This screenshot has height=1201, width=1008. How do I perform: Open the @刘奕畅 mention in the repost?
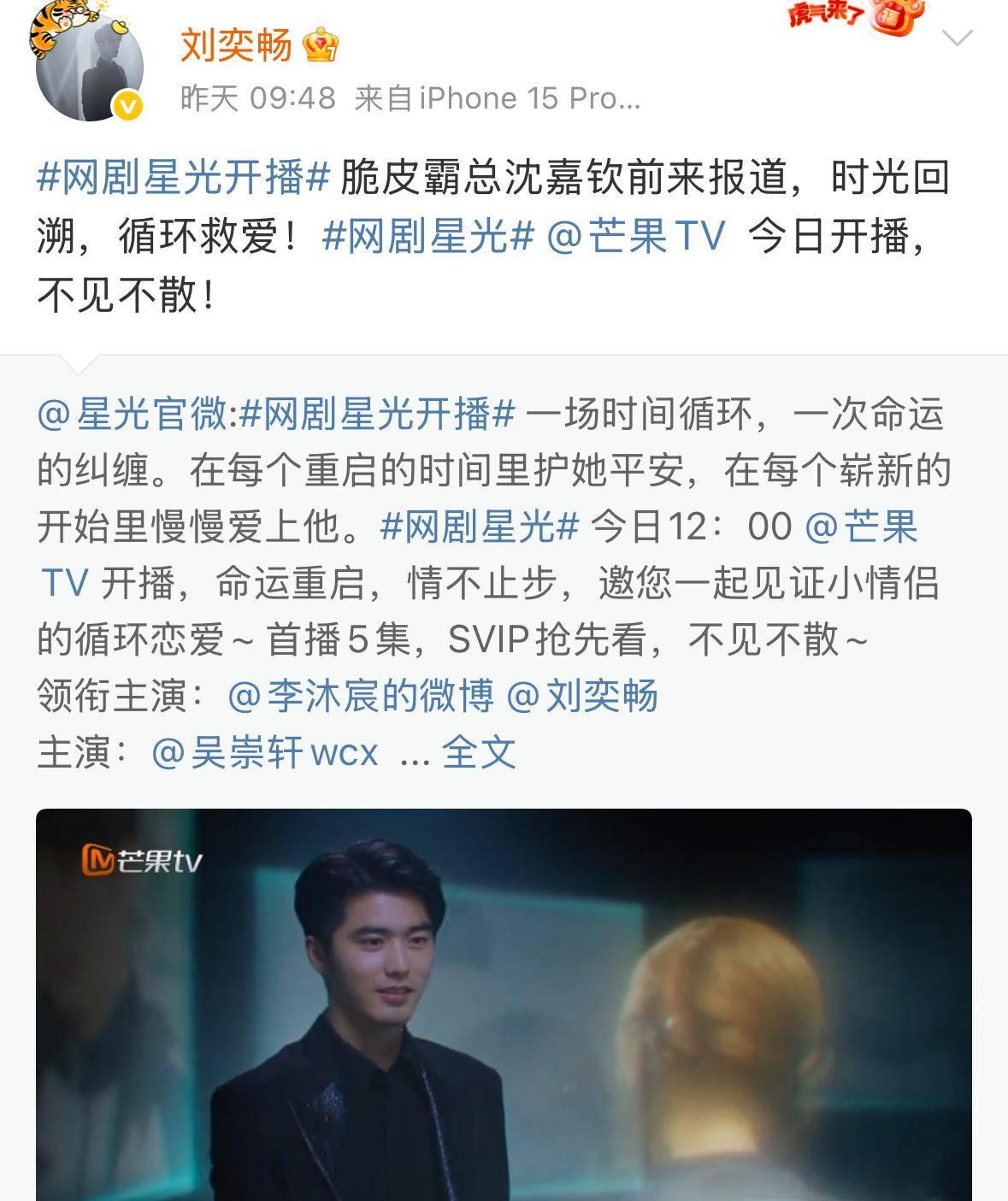click(582, 697)
